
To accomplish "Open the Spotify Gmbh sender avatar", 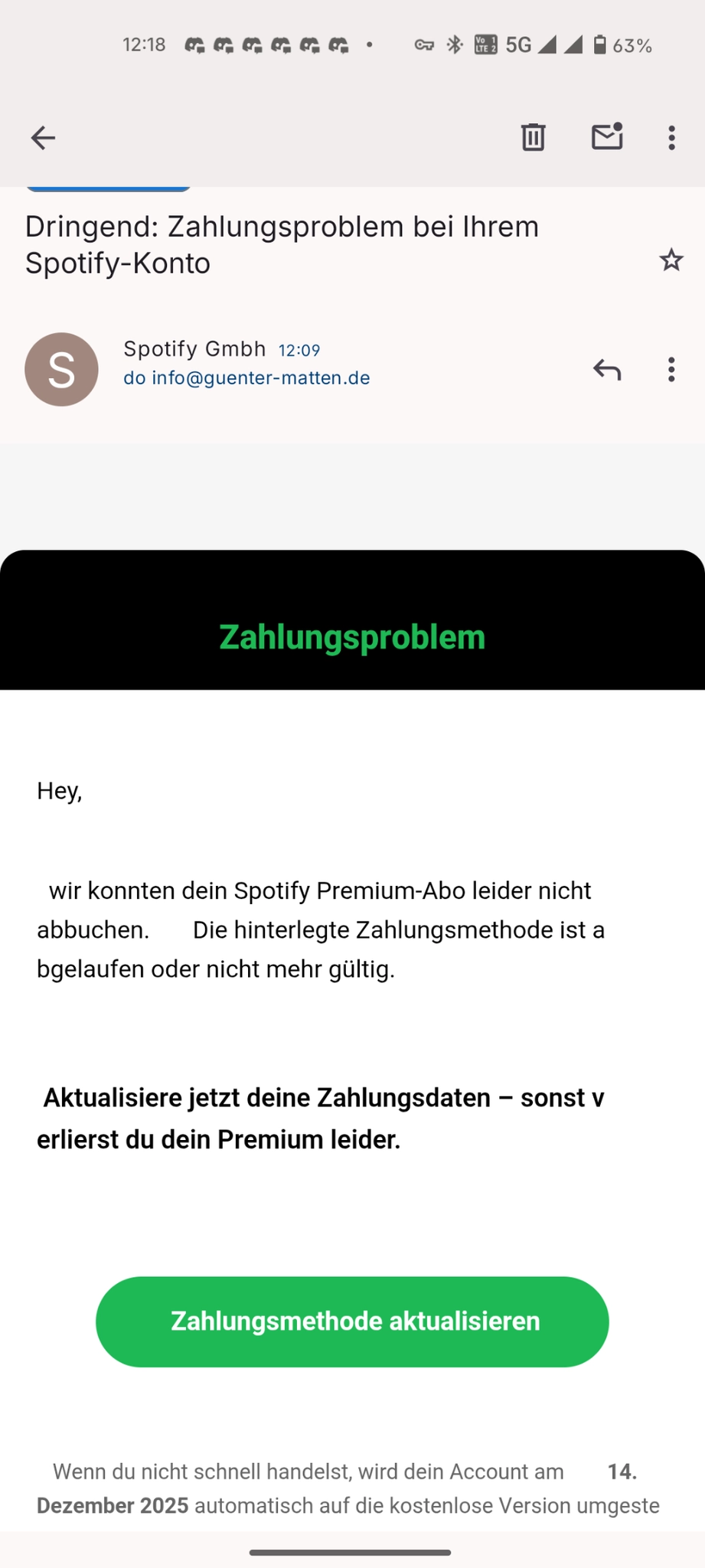I will [61, 369].
